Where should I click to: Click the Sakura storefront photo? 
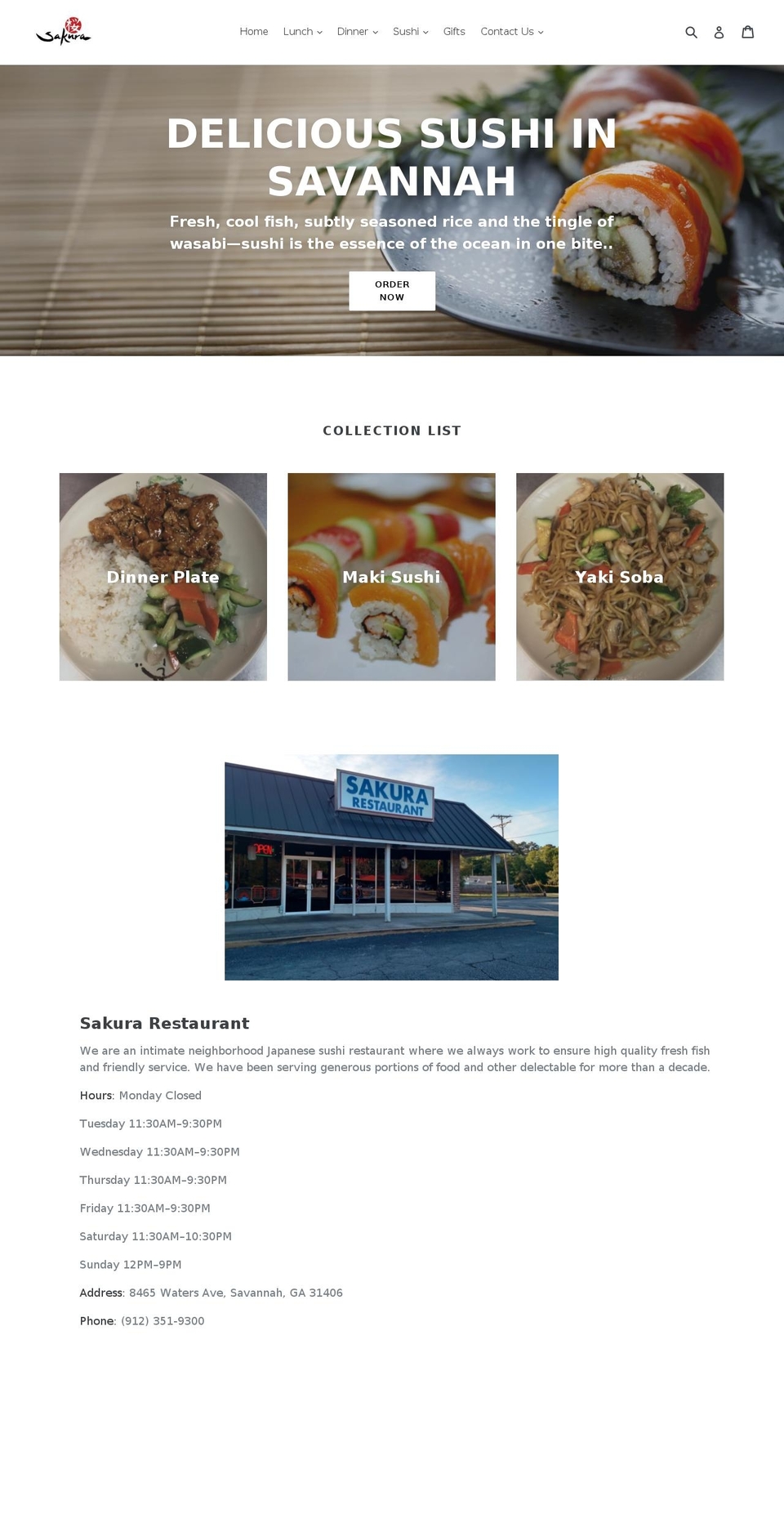pyautogui.click(x=391, y=867)
